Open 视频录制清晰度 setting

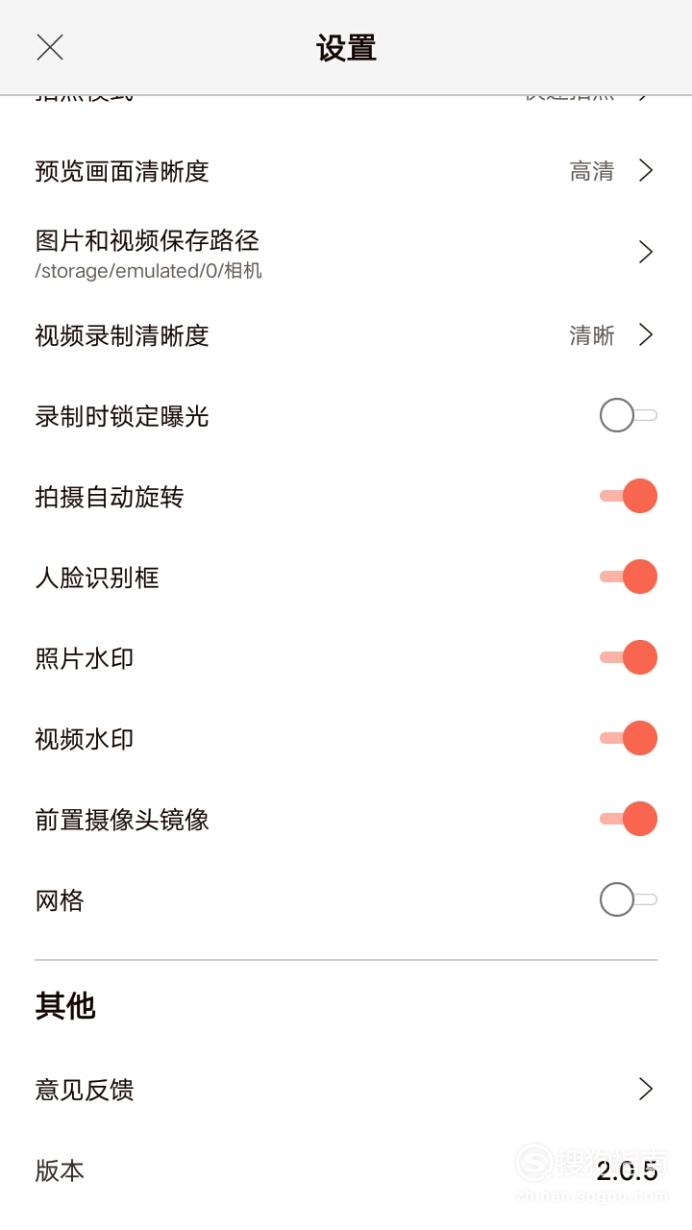346,335
